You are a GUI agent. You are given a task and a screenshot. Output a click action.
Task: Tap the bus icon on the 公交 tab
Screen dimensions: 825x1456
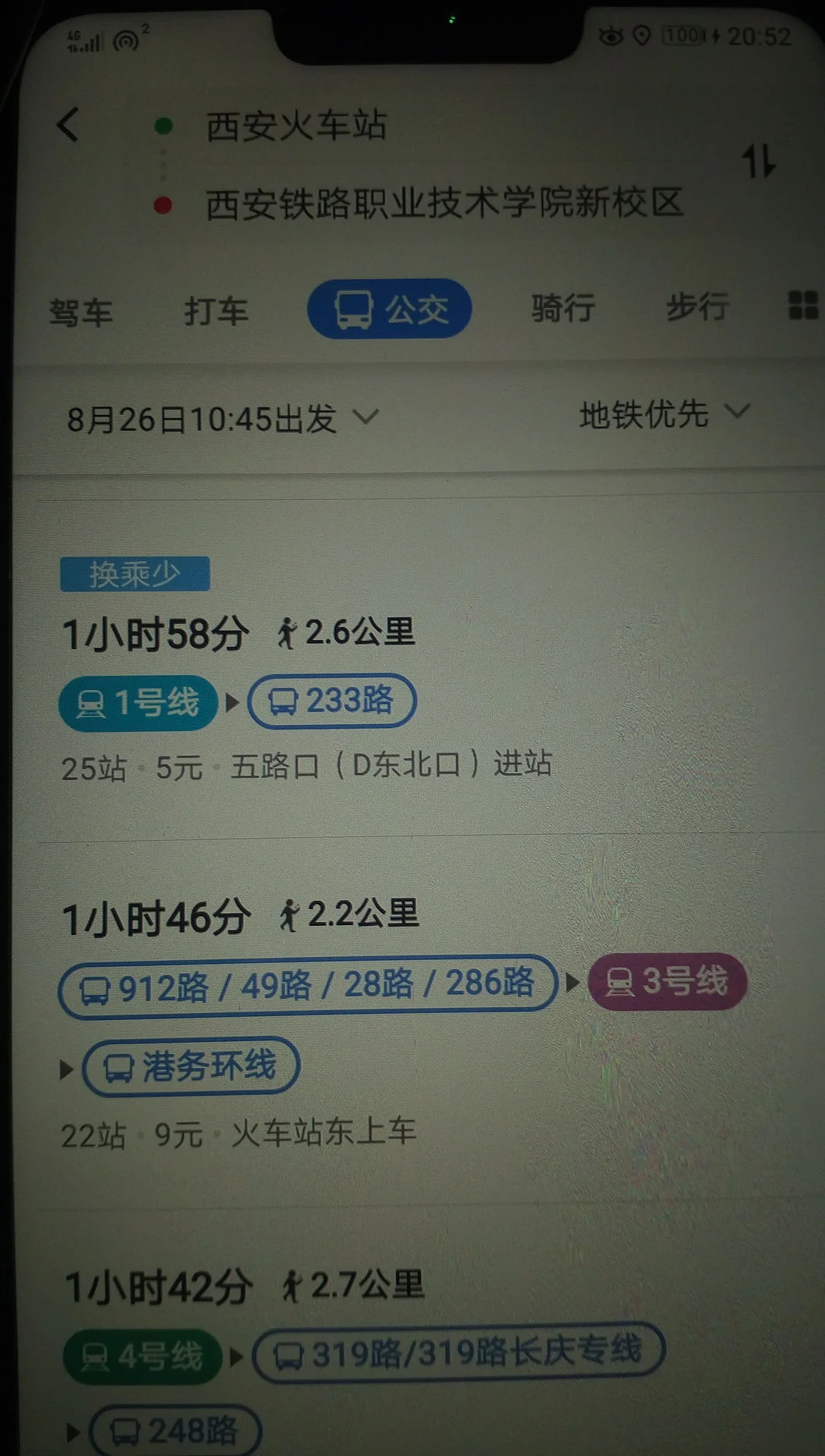point(353,308)
